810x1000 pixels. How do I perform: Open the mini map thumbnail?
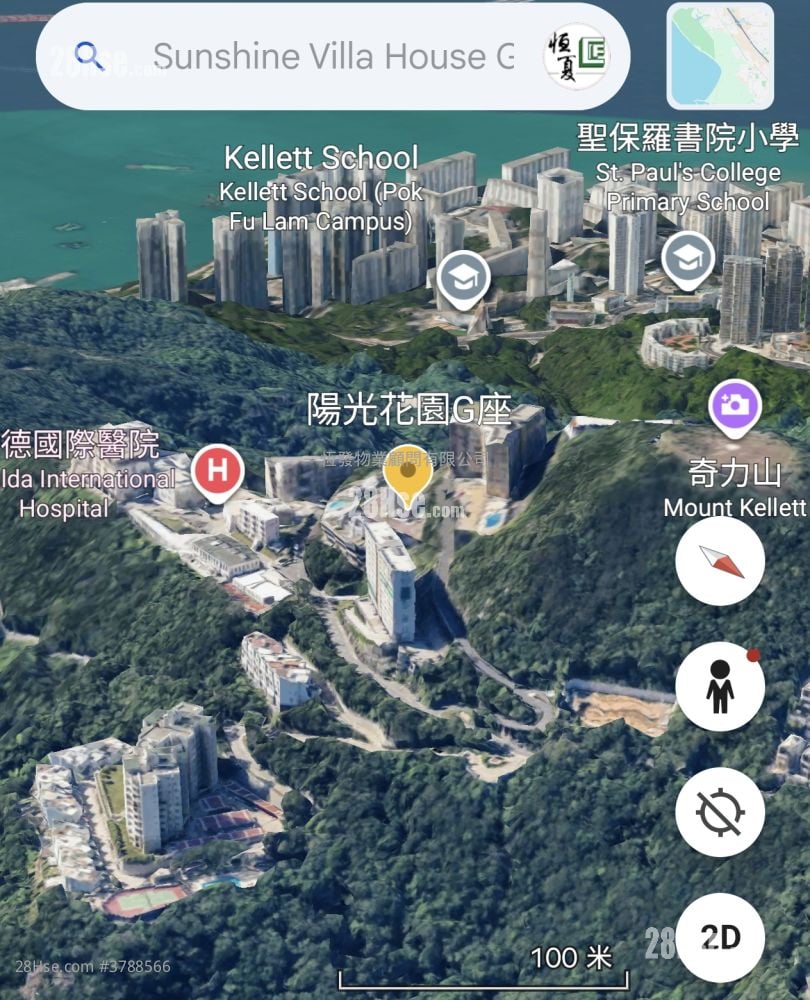(x=720, y=56)
